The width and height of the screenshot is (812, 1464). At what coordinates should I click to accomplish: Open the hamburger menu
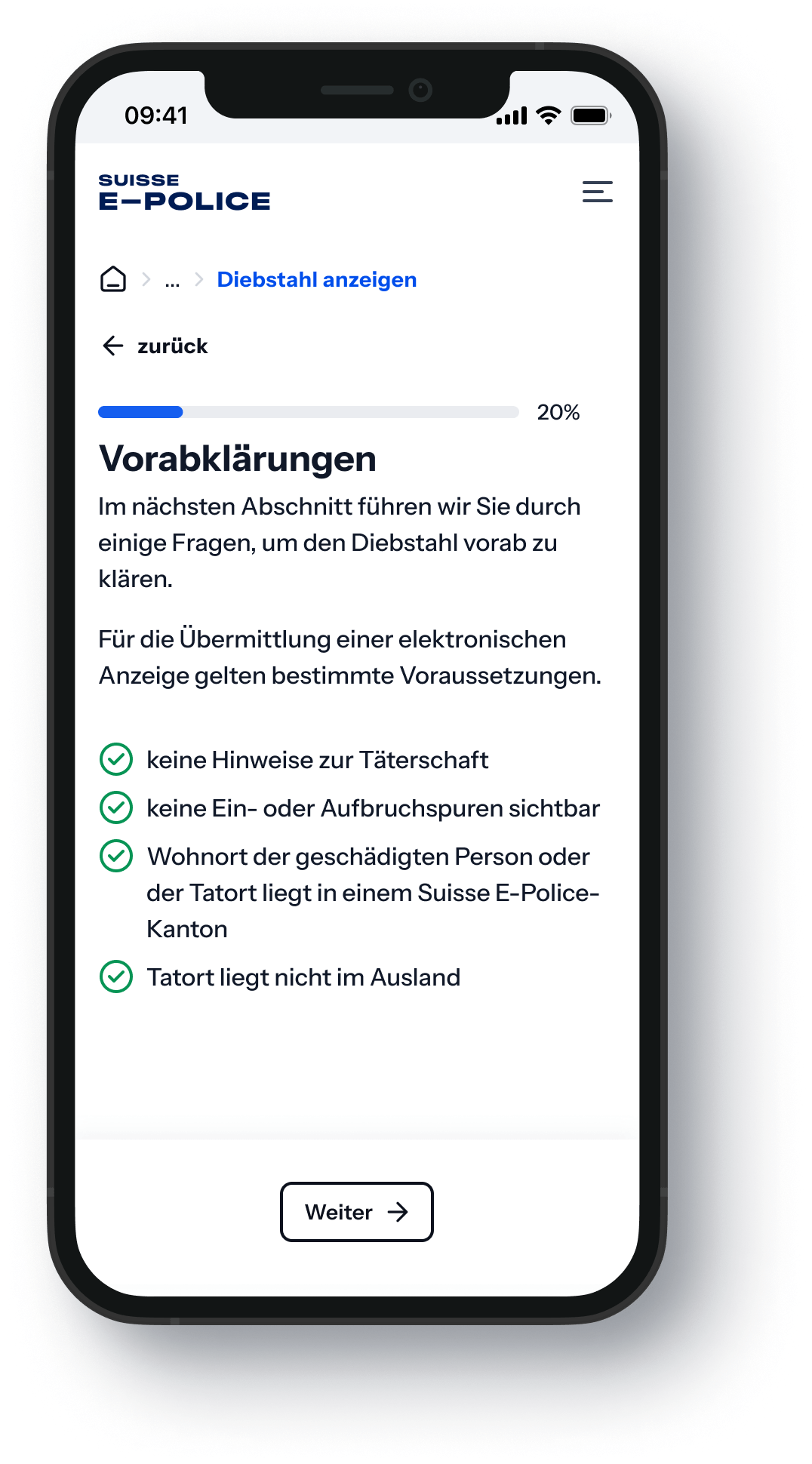(597, 192)
